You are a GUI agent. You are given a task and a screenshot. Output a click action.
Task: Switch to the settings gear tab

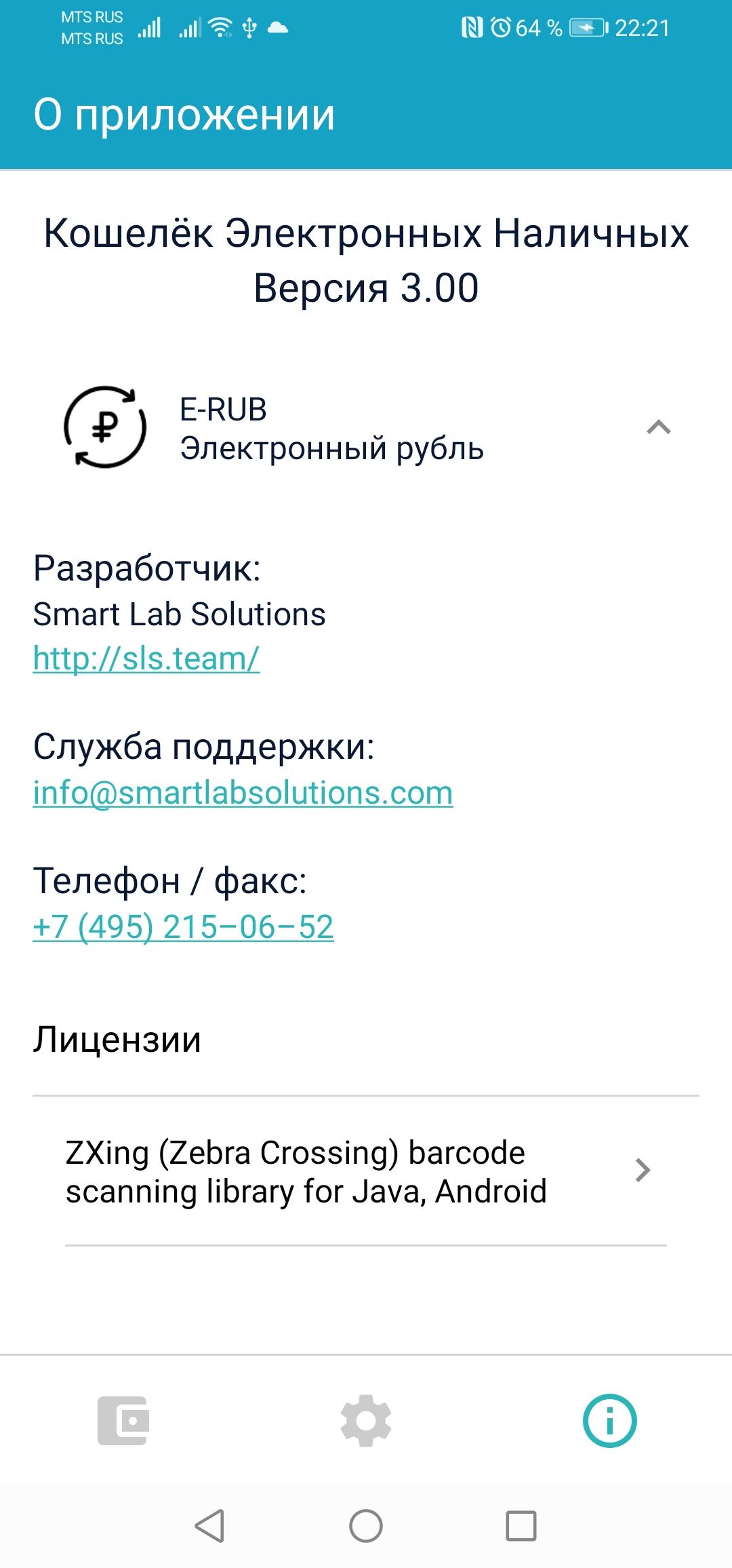point(366,1420)
